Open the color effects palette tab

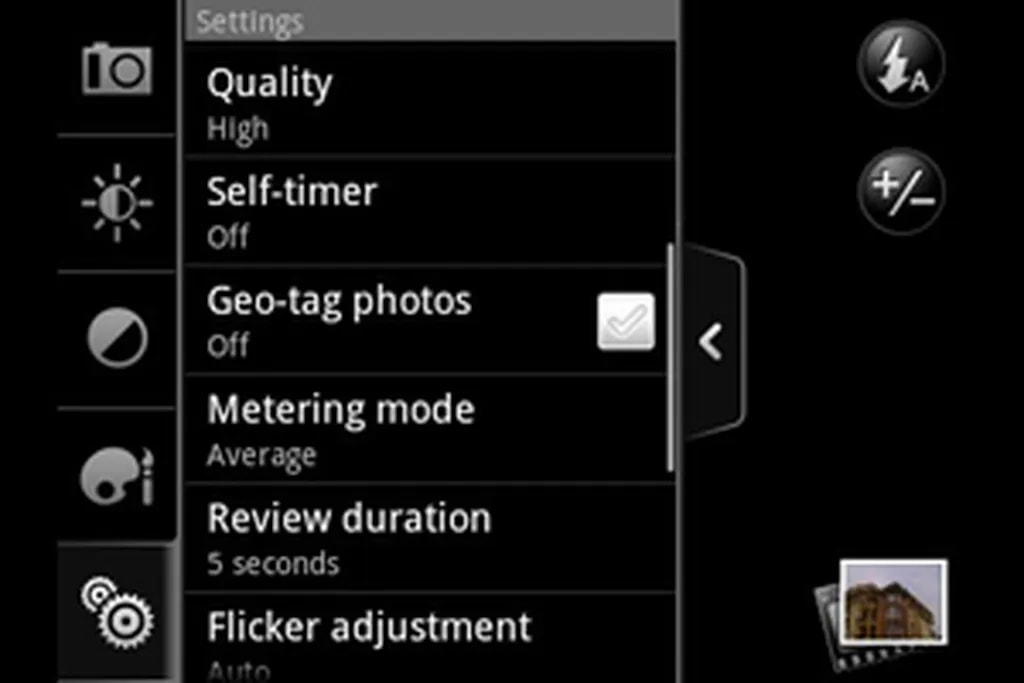(117, 475)
